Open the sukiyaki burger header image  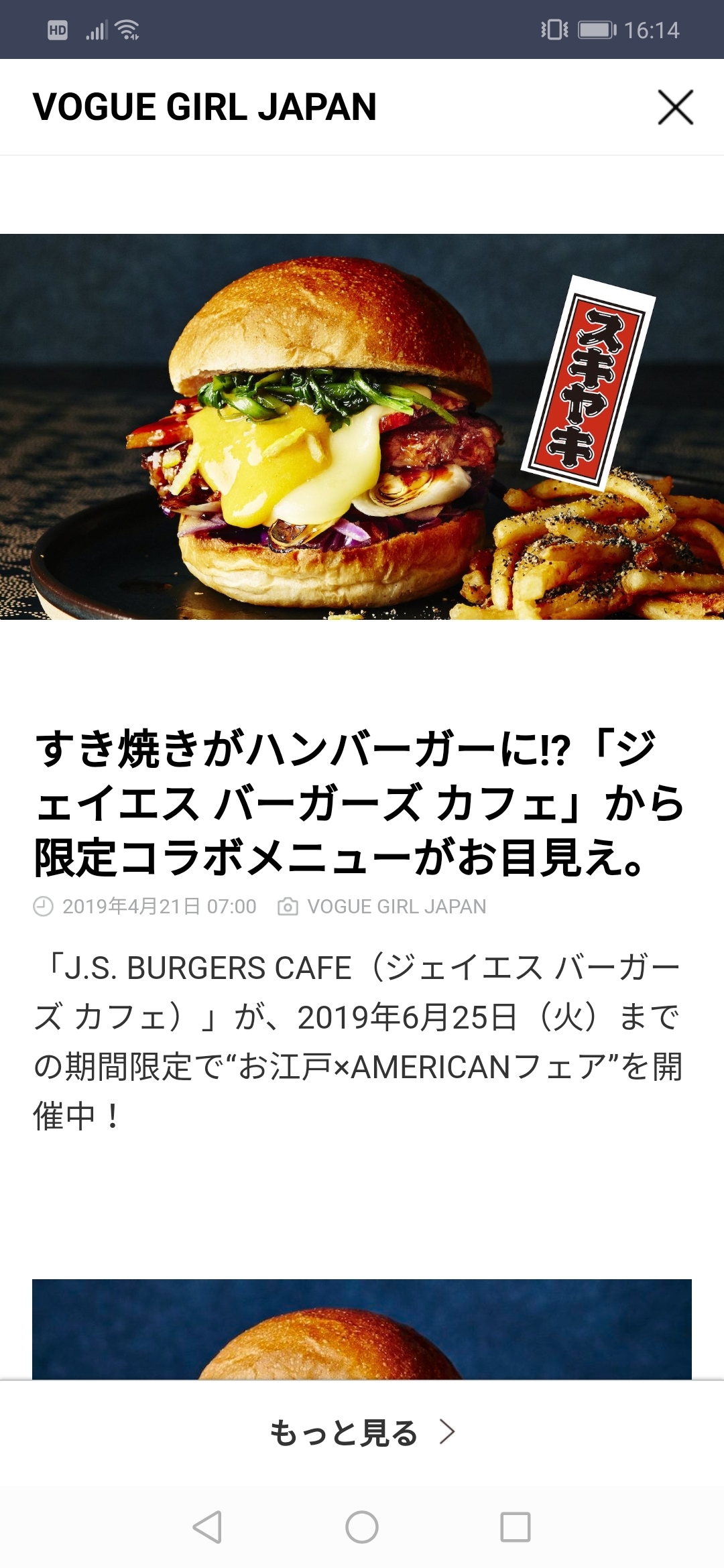coord(362,426)
